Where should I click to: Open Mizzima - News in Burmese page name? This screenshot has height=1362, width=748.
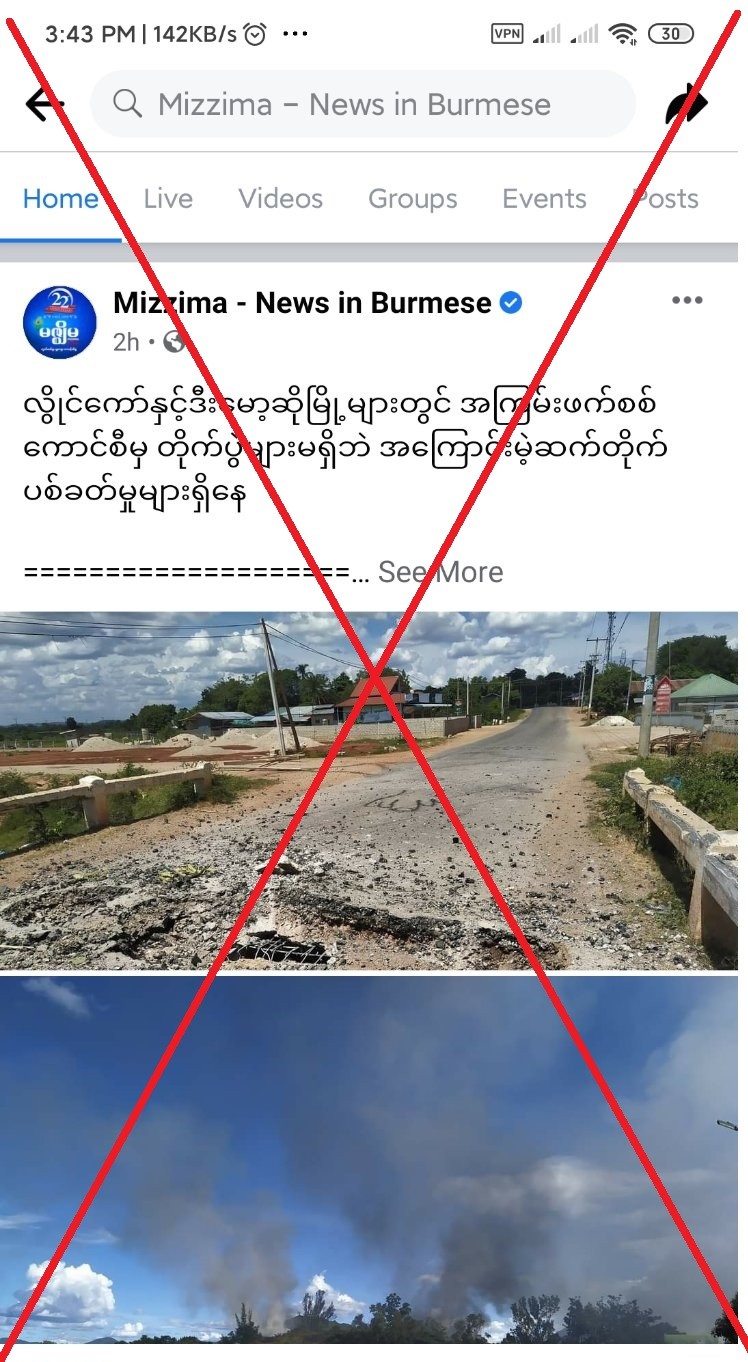point(302,303)
